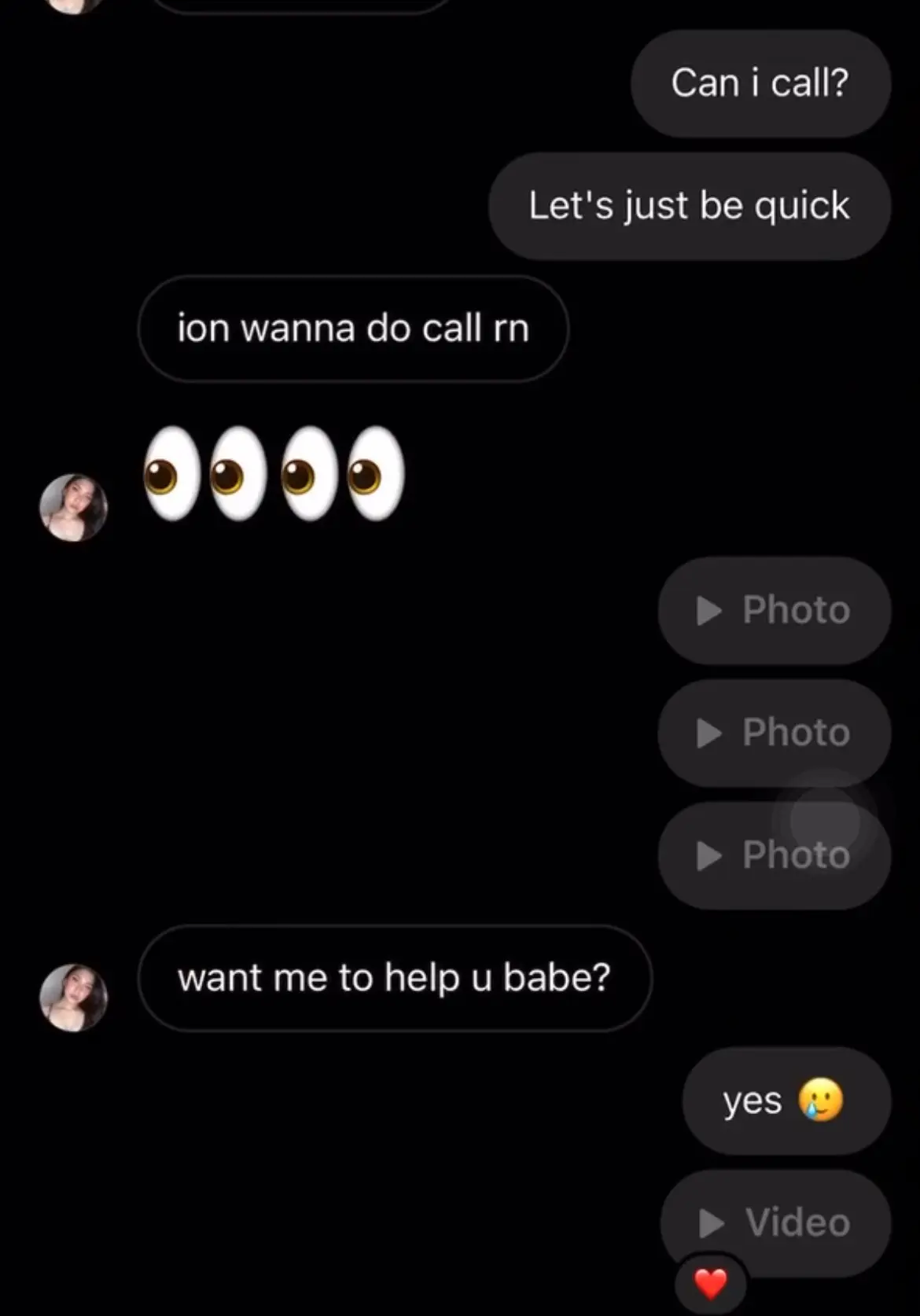This screenshot has height=1316, width=920.
Task: Open the avatar beside "want me to help u babe?"
Action: pyautogui.click(x=74, y=998)
